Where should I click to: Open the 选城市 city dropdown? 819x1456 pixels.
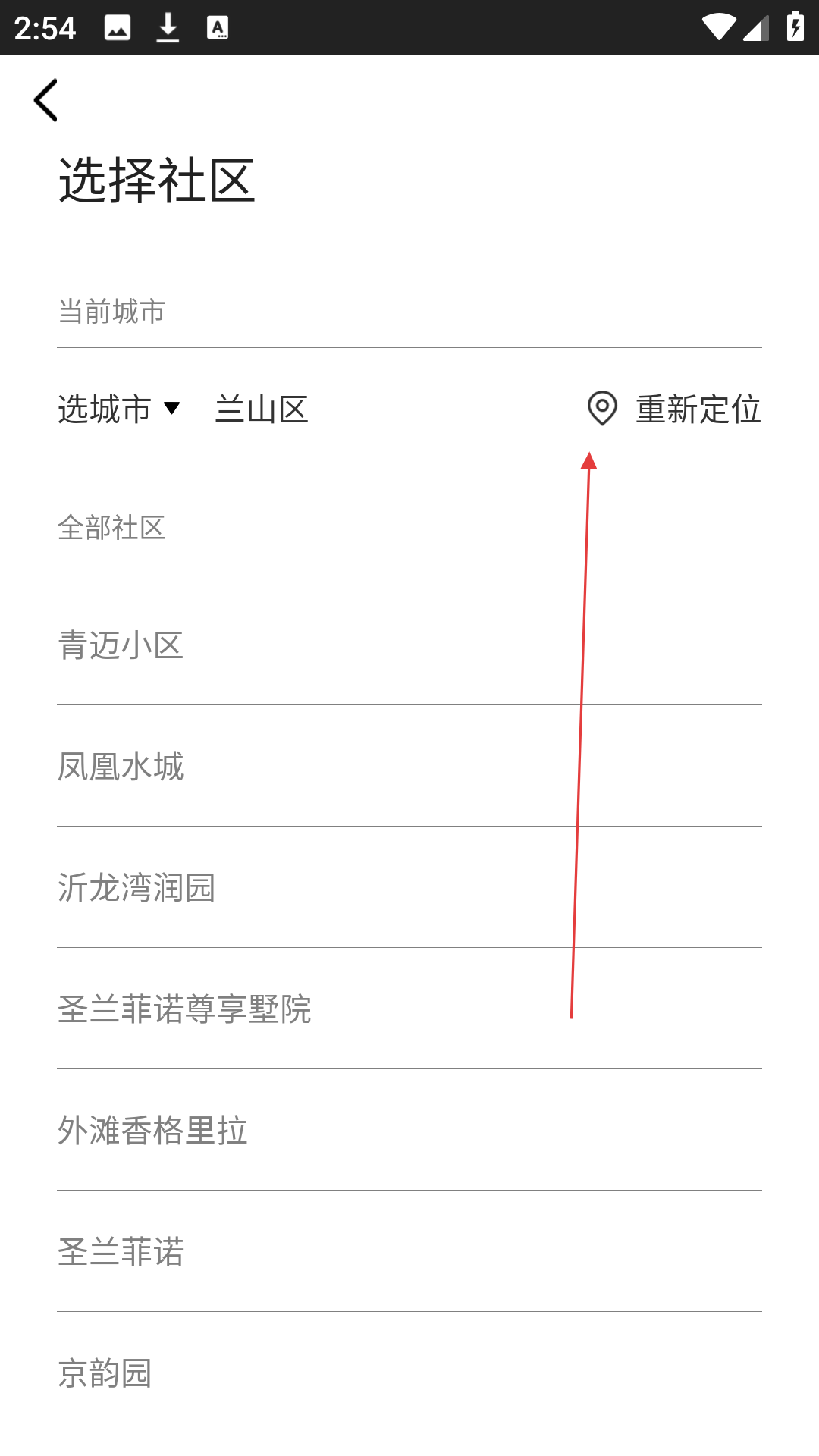(x=119, y=409)
